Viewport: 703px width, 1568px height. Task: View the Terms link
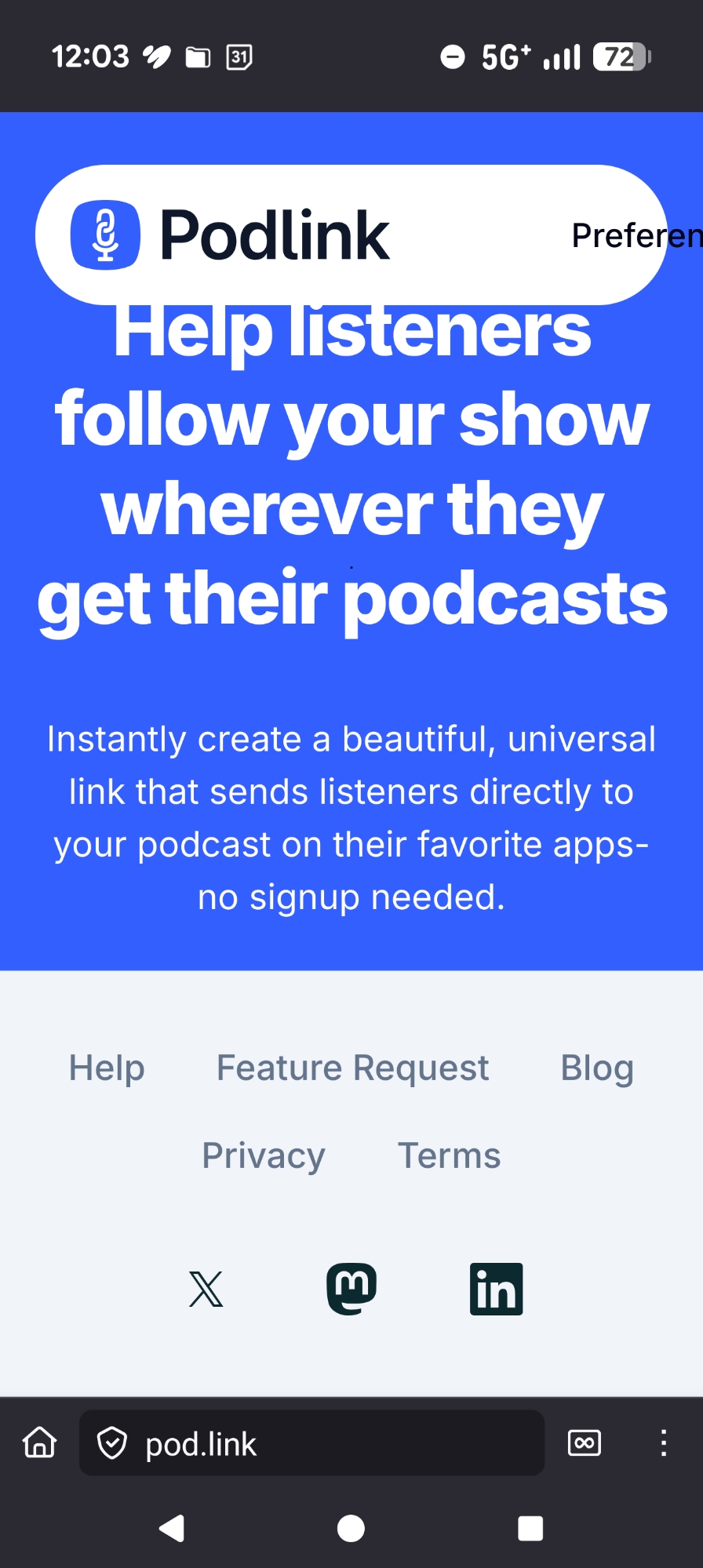click(449, 1155)
